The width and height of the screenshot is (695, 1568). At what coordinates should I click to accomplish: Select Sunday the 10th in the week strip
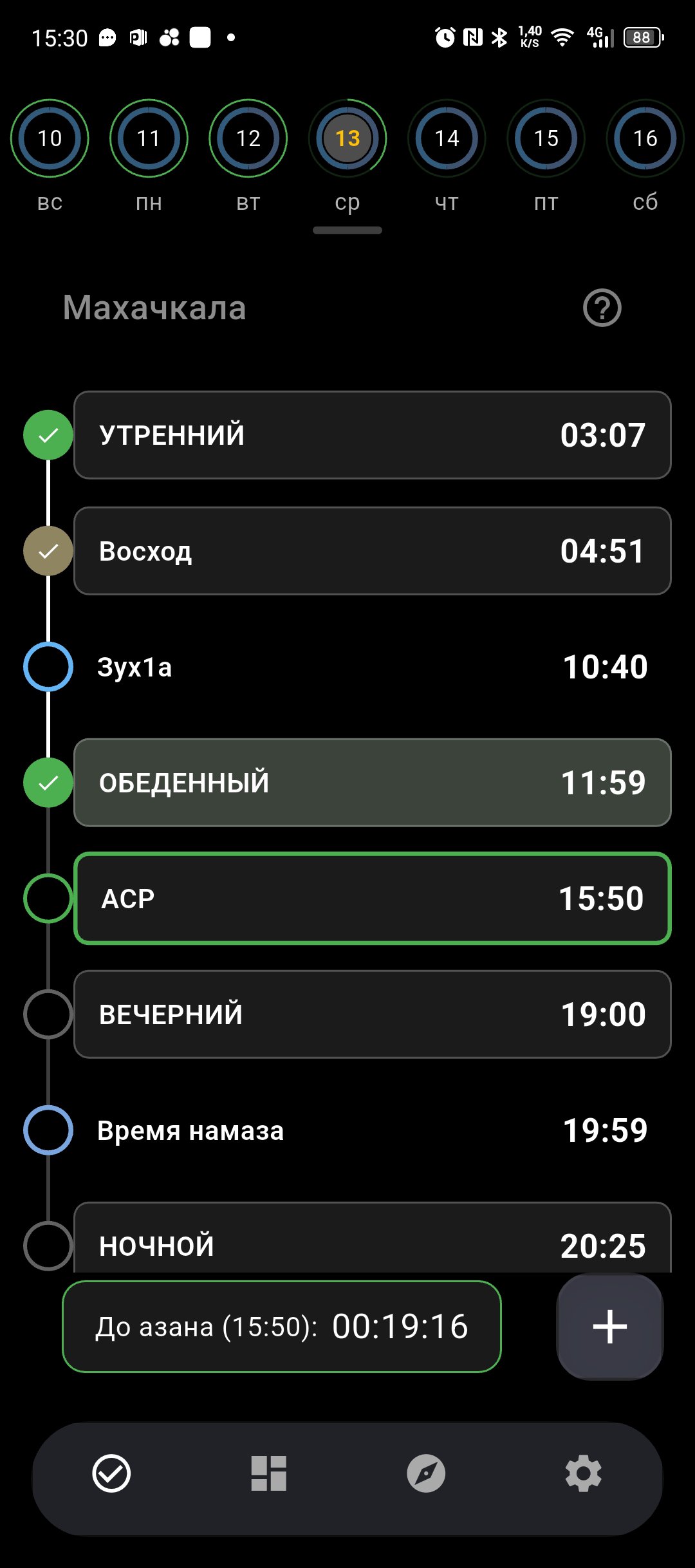tap(50, 138)
